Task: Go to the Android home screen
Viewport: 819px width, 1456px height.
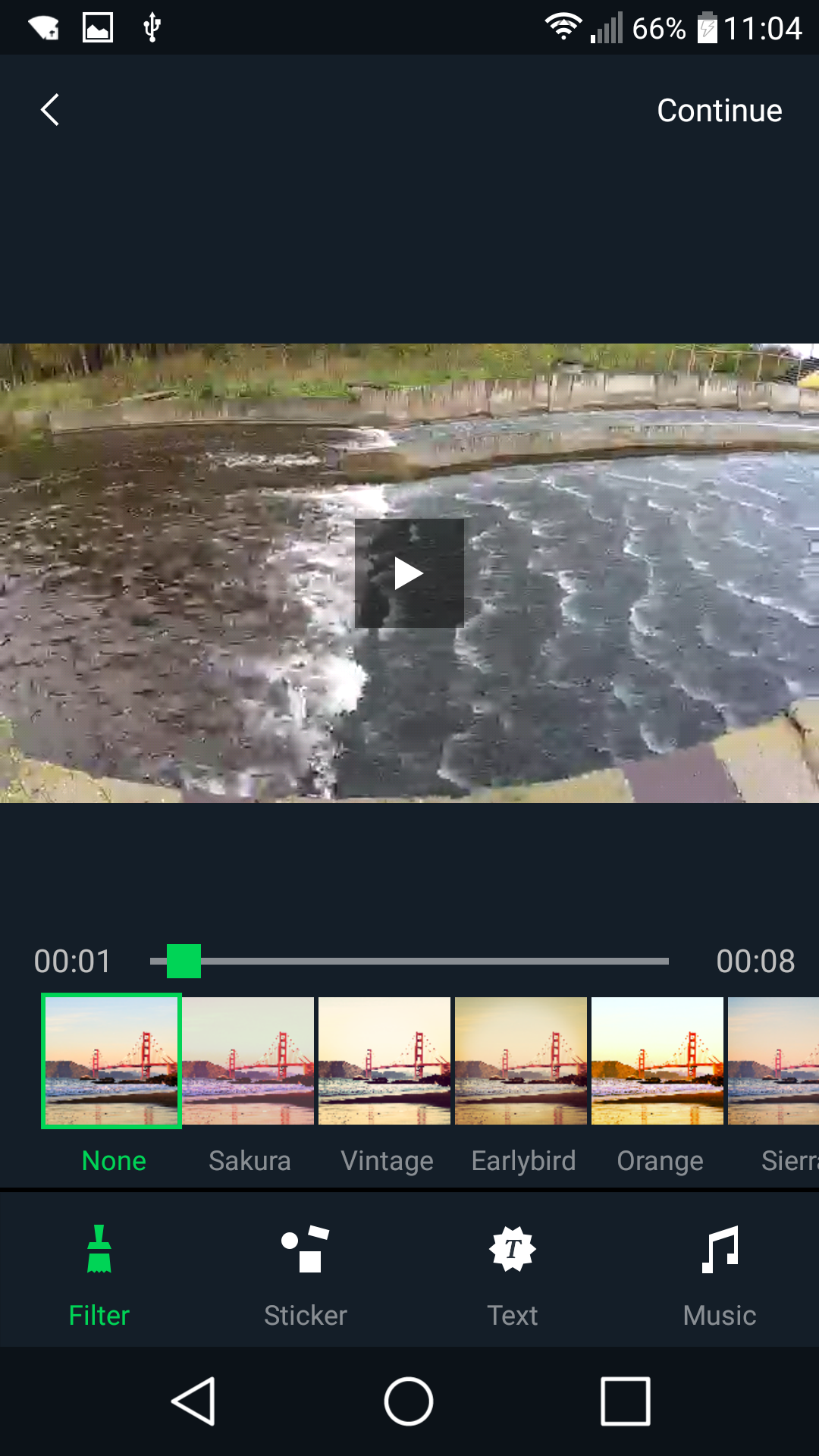Action: point(409,1401)
